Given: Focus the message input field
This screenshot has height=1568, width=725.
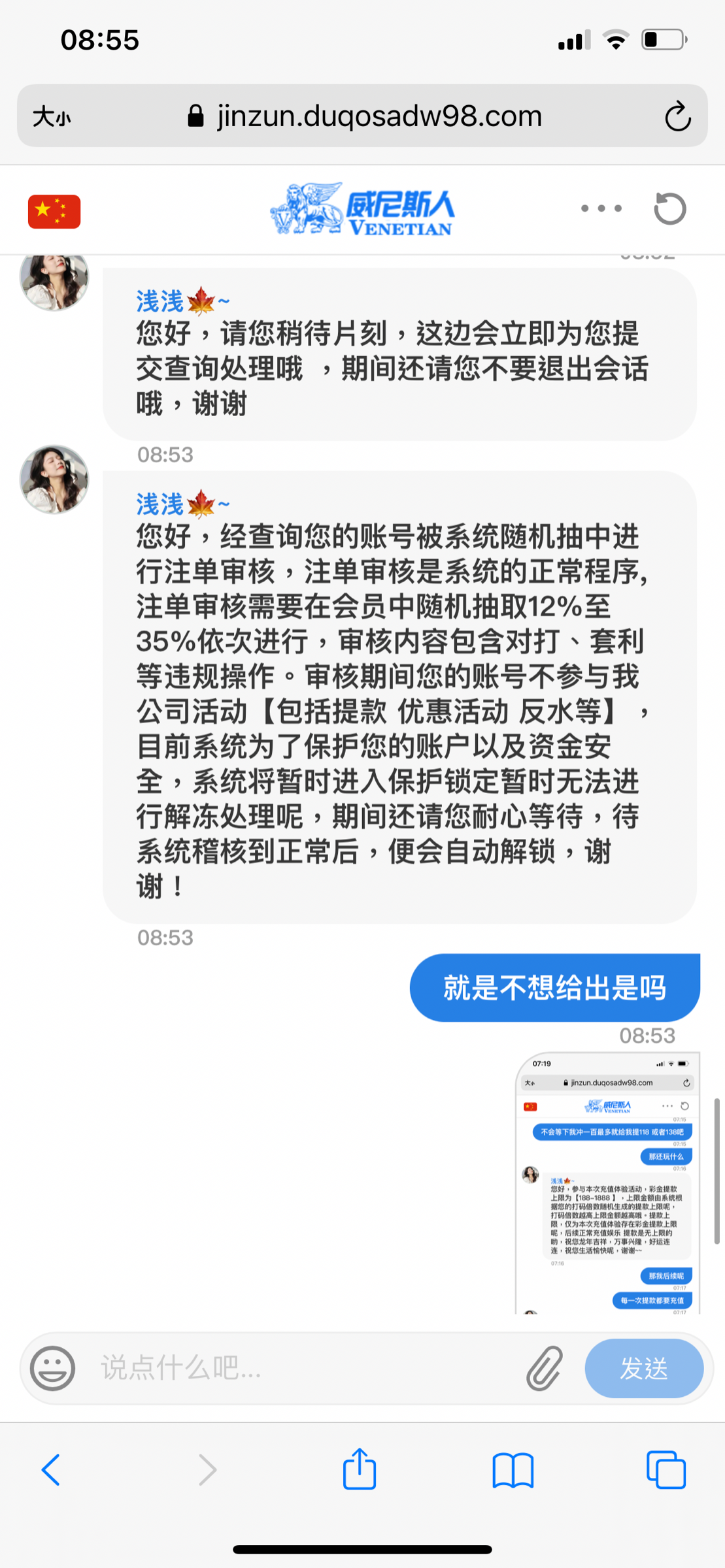Looking at the screenshot, I should tap(301, 1368).
